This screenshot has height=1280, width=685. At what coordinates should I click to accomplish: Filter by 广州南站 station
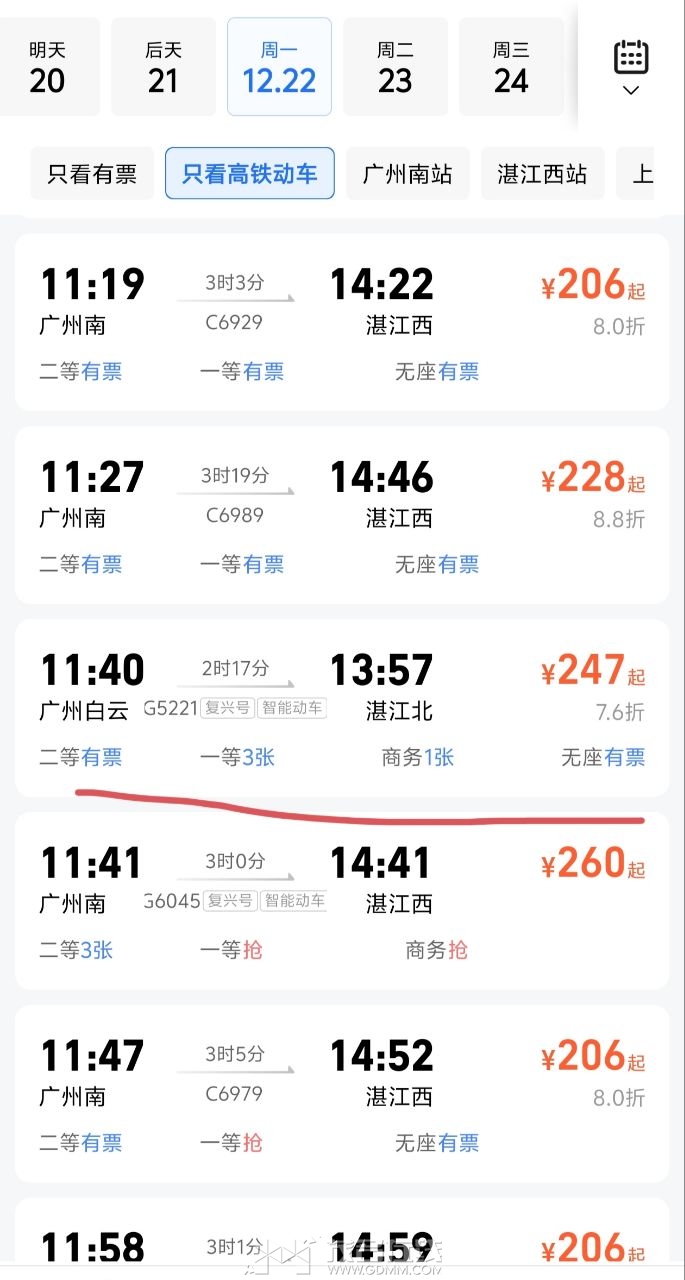click(x=407, y=174)
